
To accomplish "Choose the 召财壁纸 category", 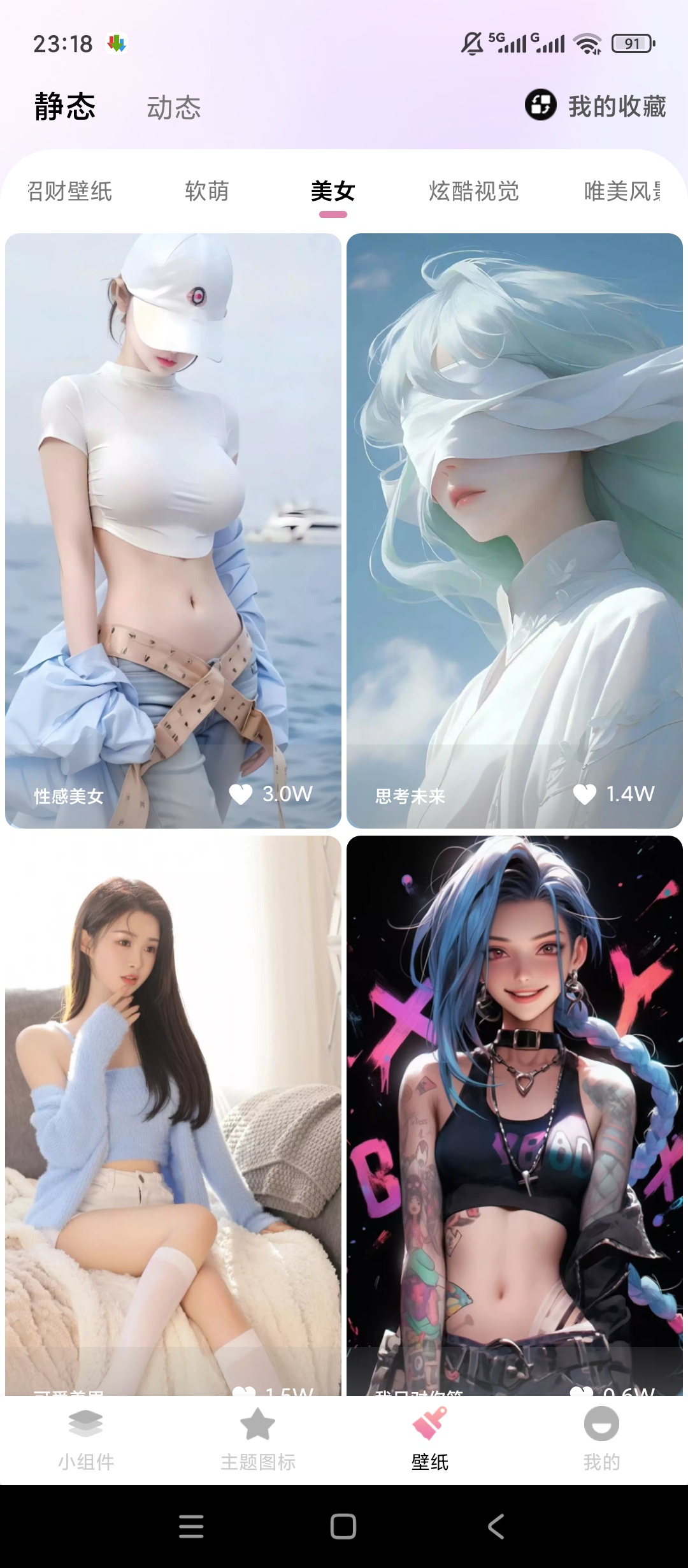I will (69, 191).
